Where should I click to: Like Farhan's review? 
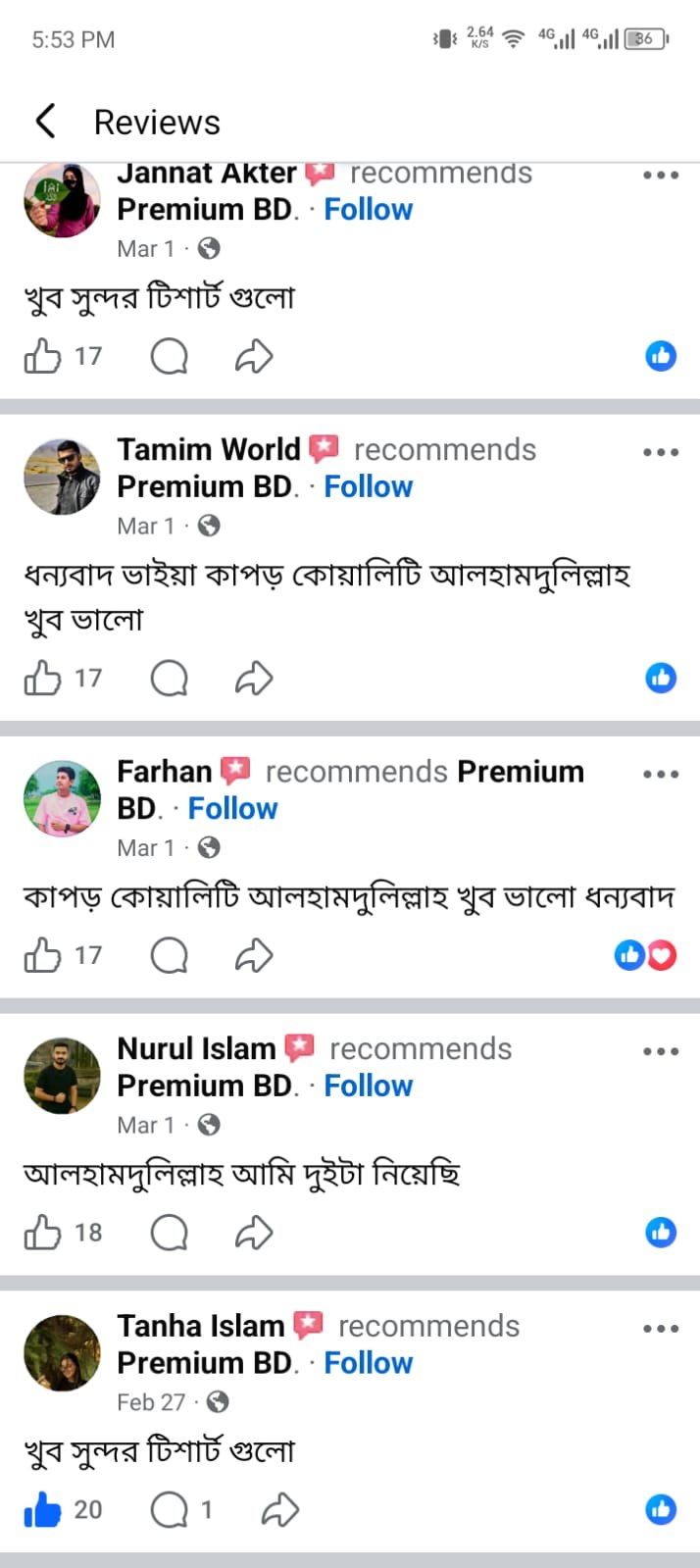[x=43, y=955]
